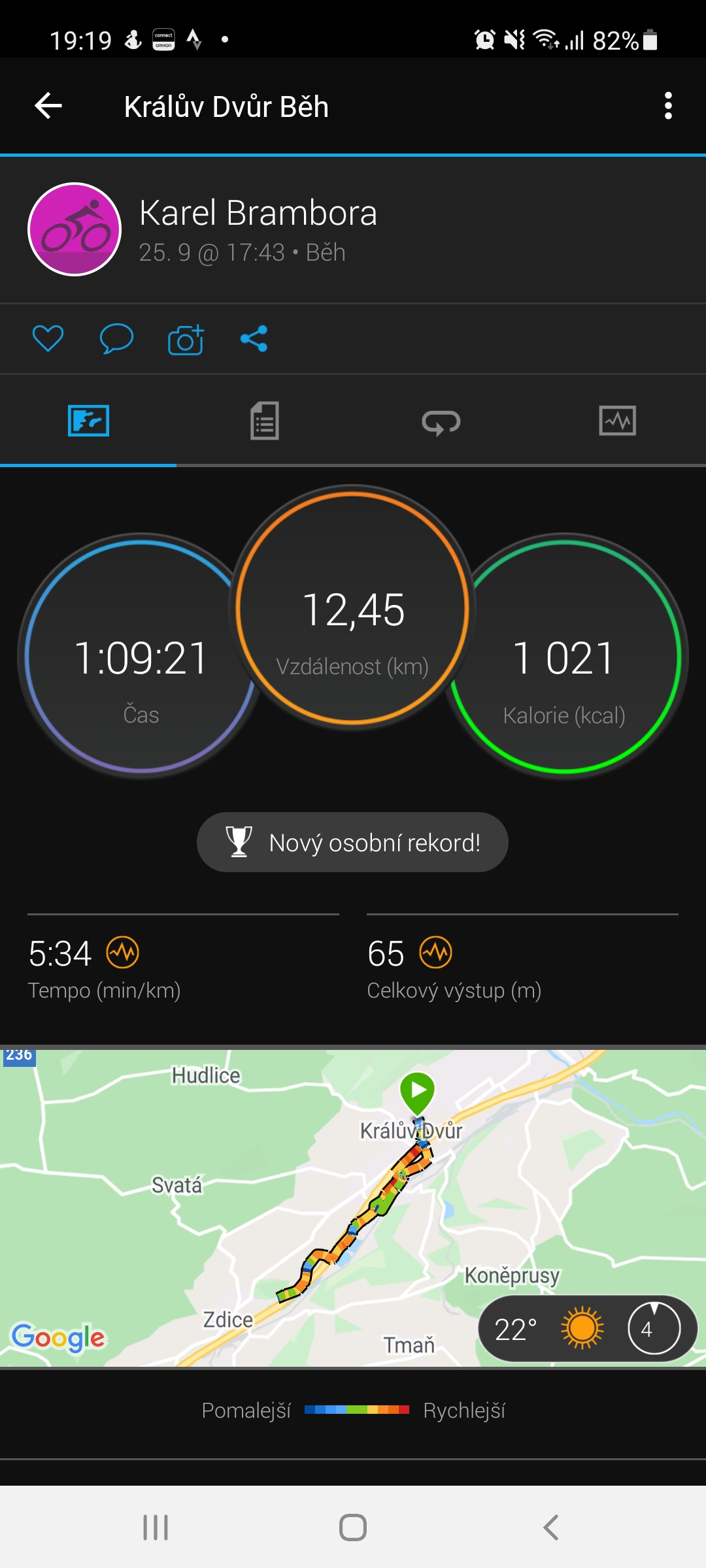
Task: Switch to the charts tab
Action: [x=618, y=421]
